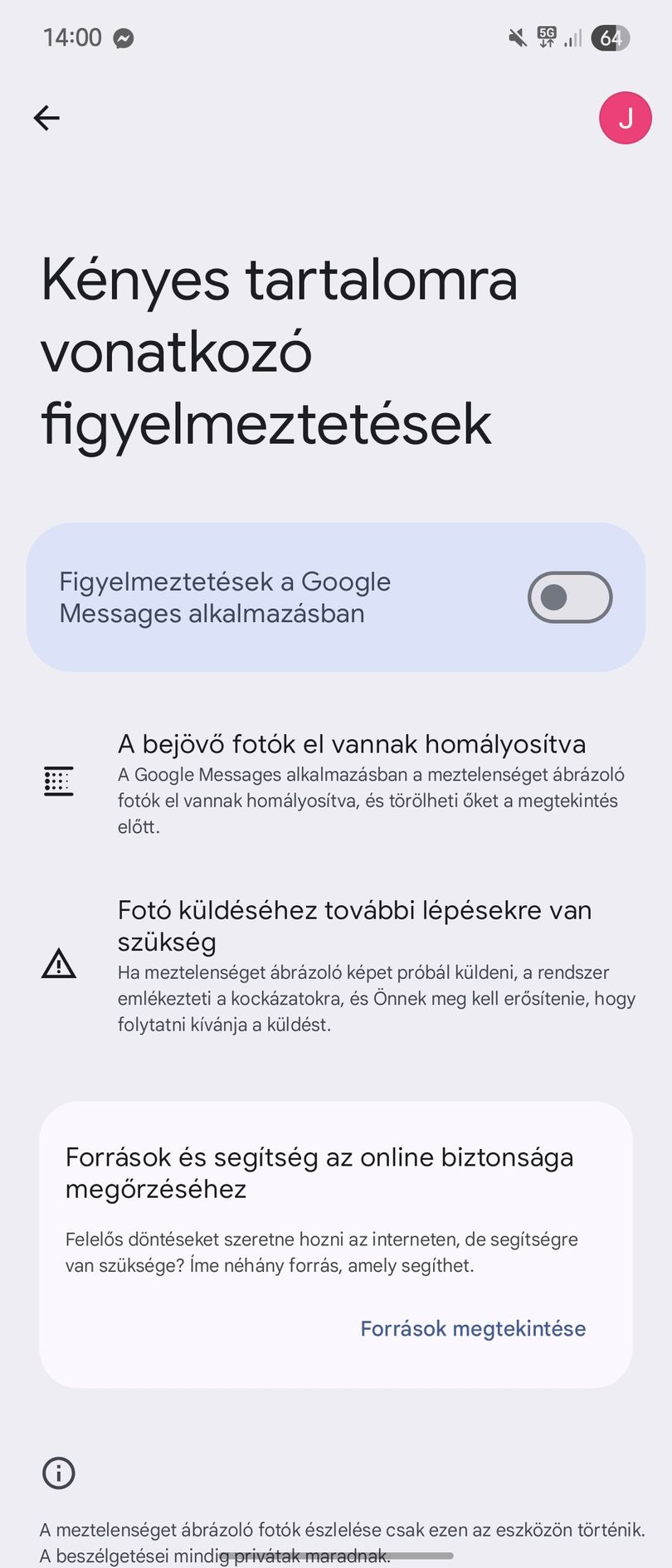Enable Figyelmeztetések a Google Messages alkalmazásban

[569, 597]
